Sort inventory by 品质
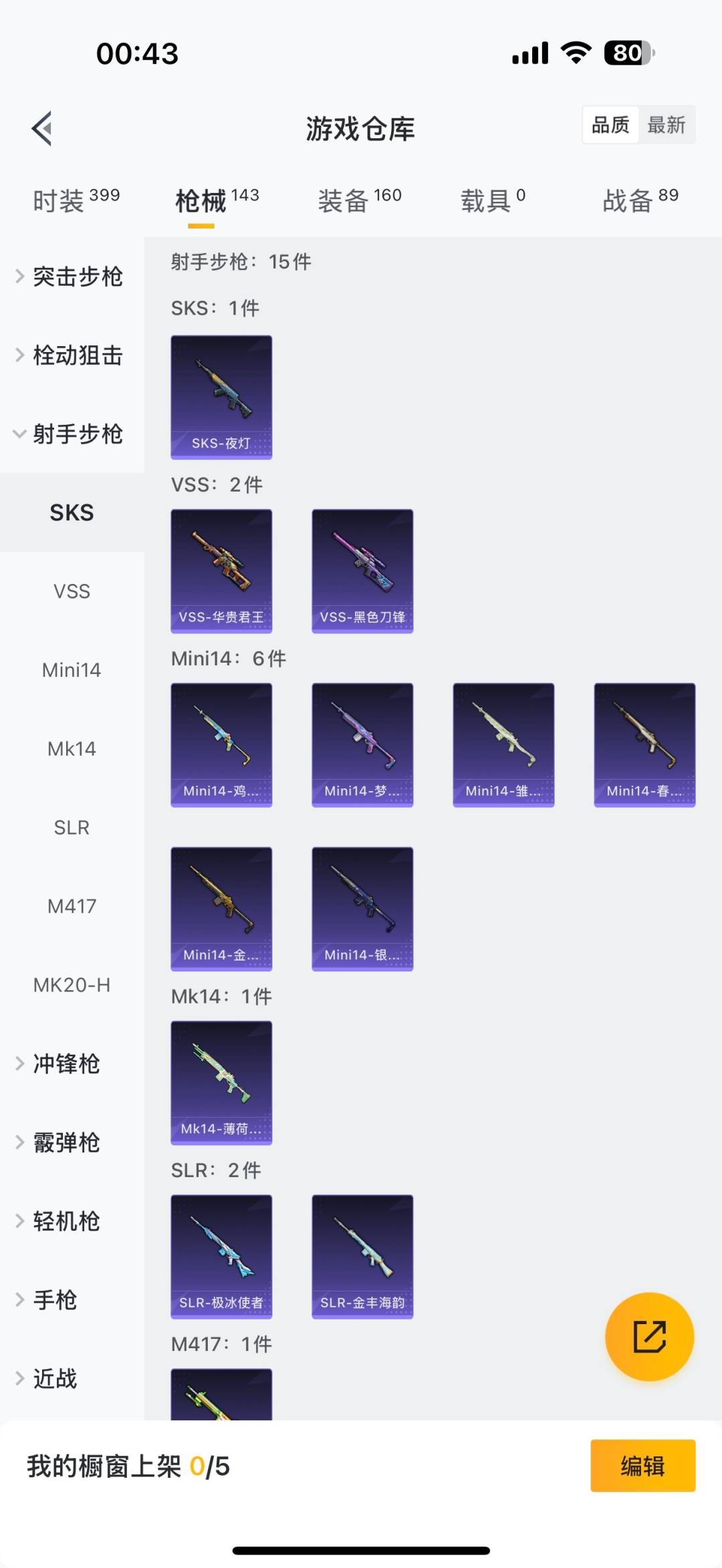 (610, 125)
